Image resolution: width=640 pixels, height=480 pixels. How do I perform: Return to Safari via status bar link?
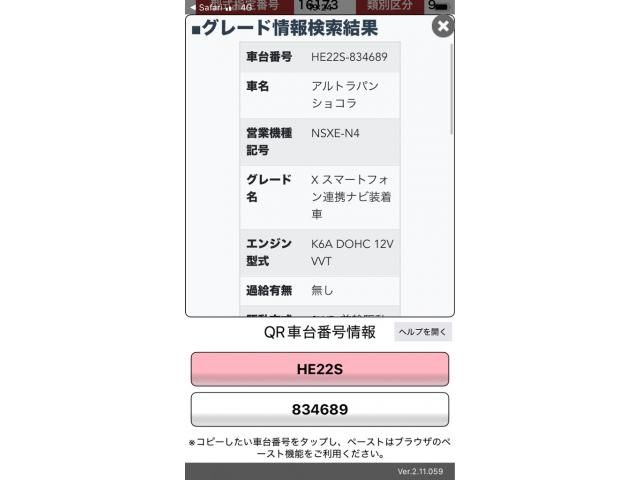(x=206, y=7)
